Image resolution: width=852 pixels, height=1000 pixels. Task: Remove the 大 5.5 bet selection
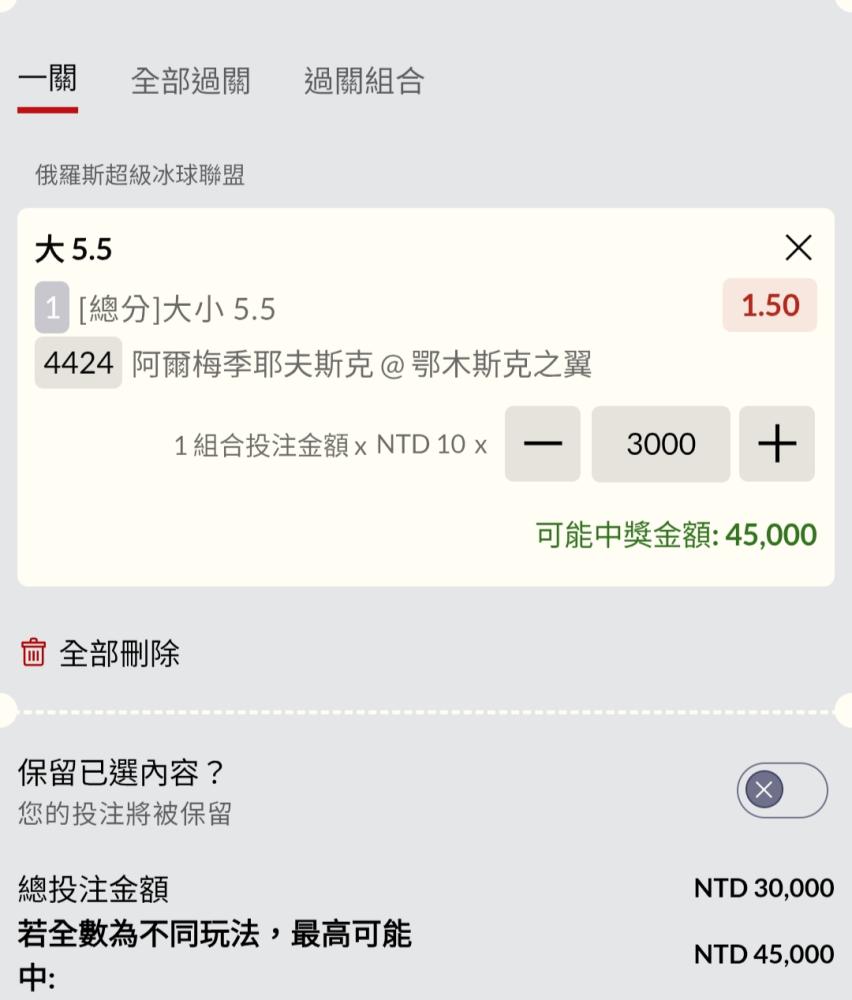point(798,248)
